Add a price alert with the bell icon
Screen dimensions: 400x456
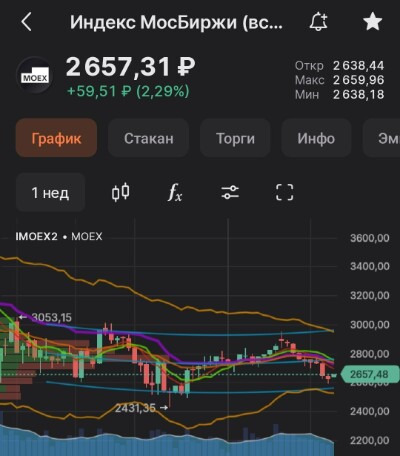318,22
